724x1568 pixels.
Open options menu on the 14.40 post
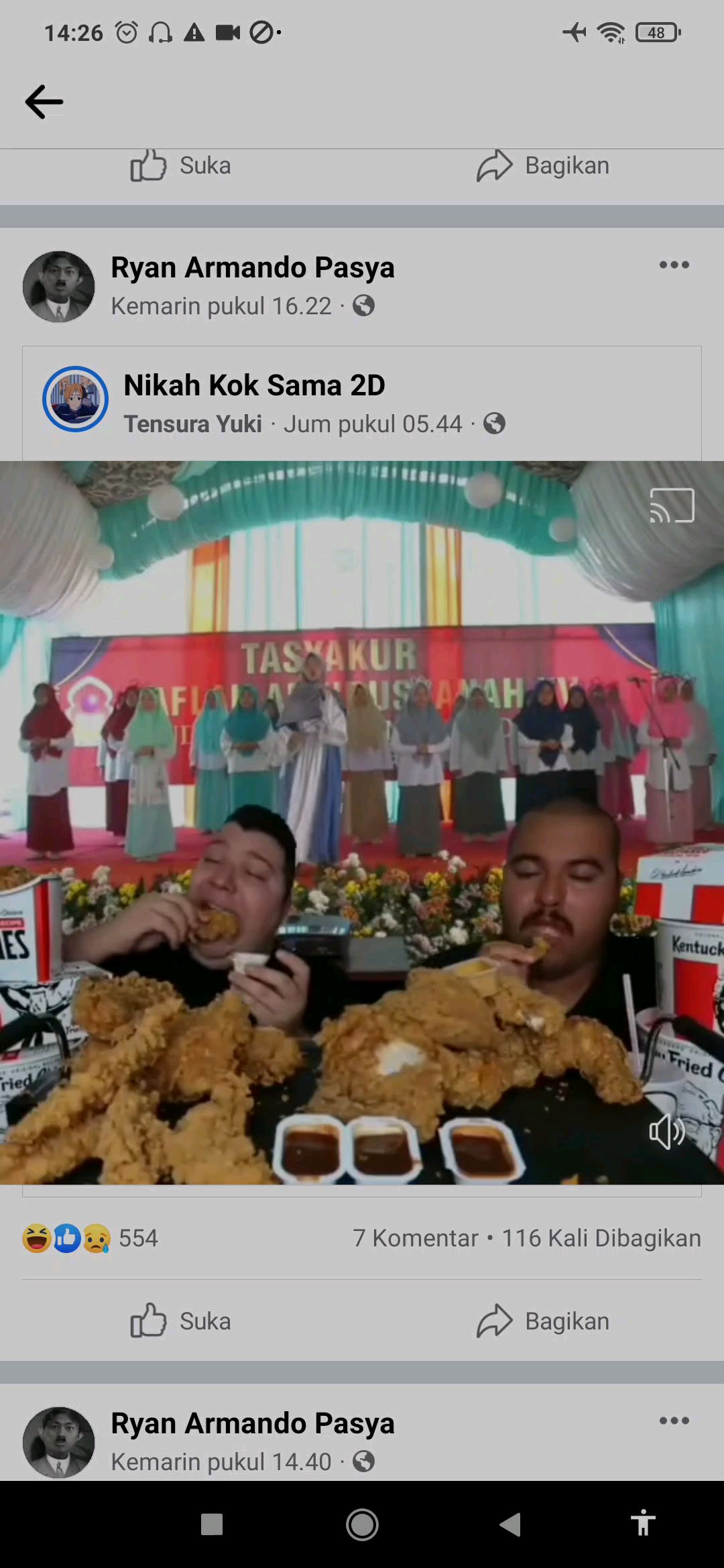point(674,1421)
